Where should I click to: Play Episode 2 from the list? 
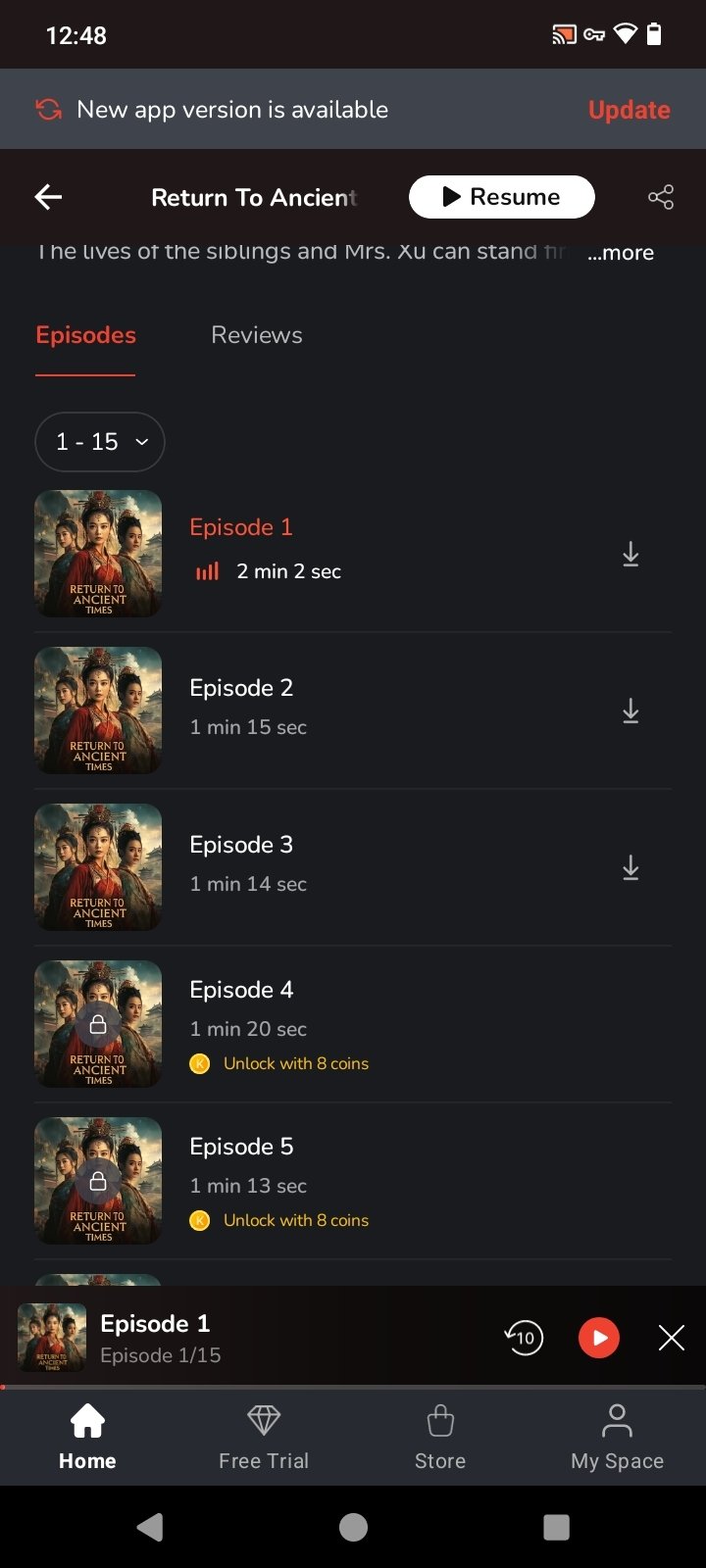coord(241,688)
